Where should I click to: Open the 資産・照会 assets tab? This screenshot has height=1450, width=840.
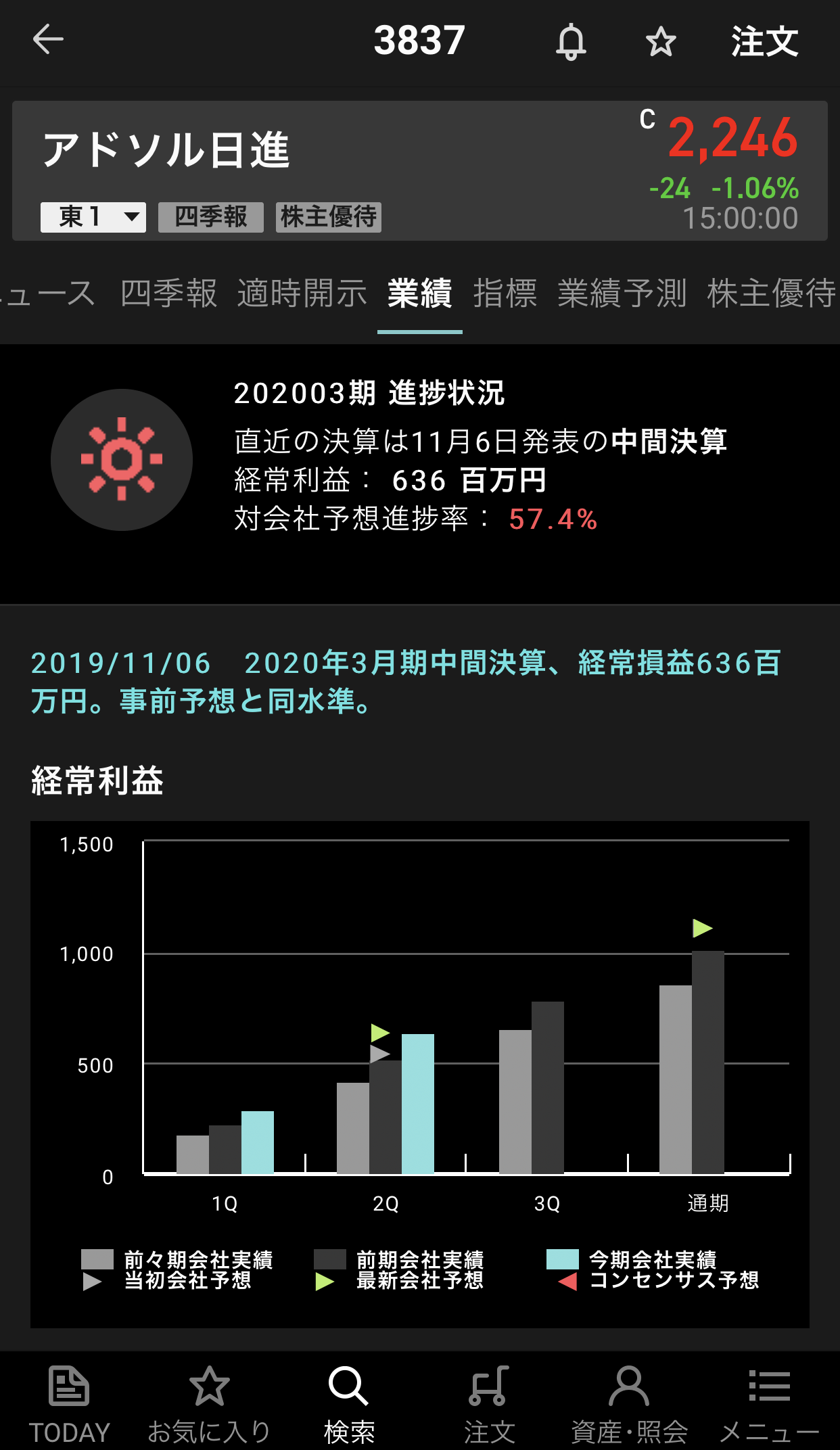[x=629, y=1403]
